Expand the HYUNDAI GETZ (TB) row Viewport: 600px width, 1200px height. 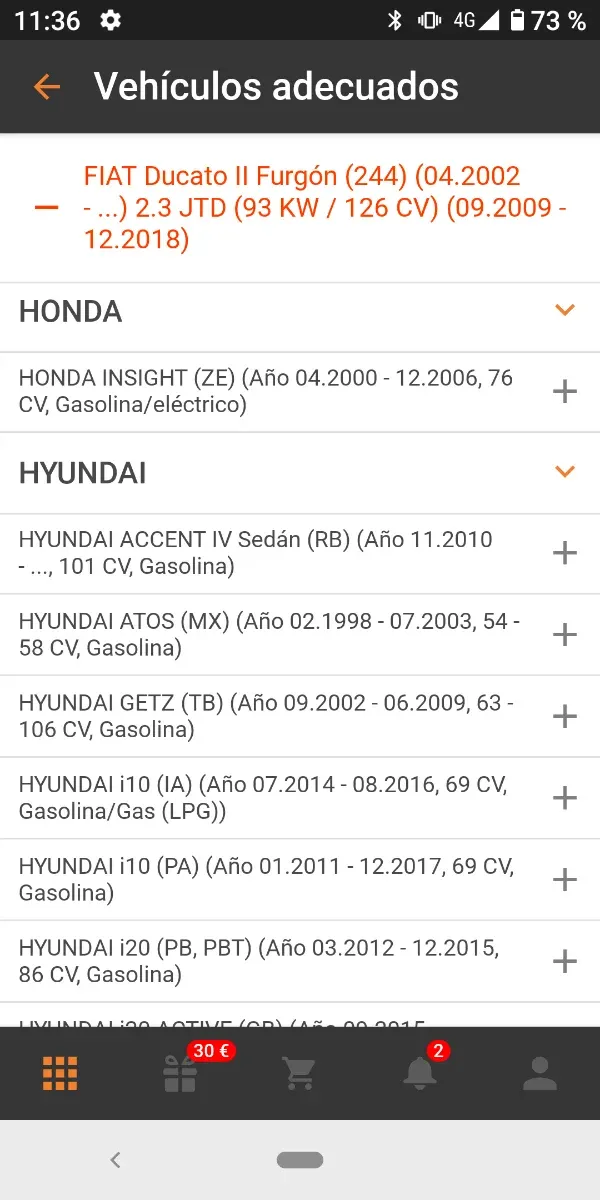pyautogui.click(x=565, y=716)
